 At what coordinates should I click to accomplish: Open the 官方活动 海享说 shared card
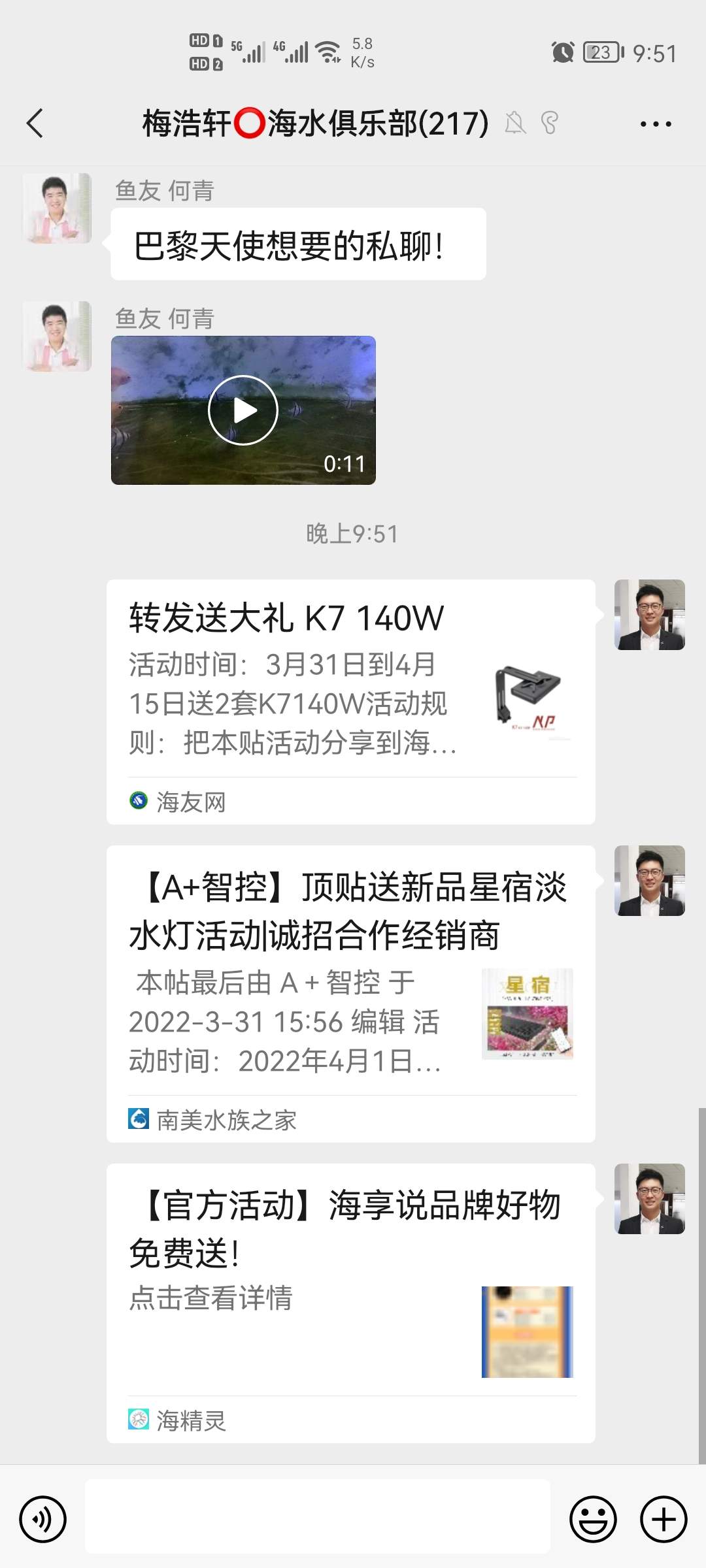350,1302
